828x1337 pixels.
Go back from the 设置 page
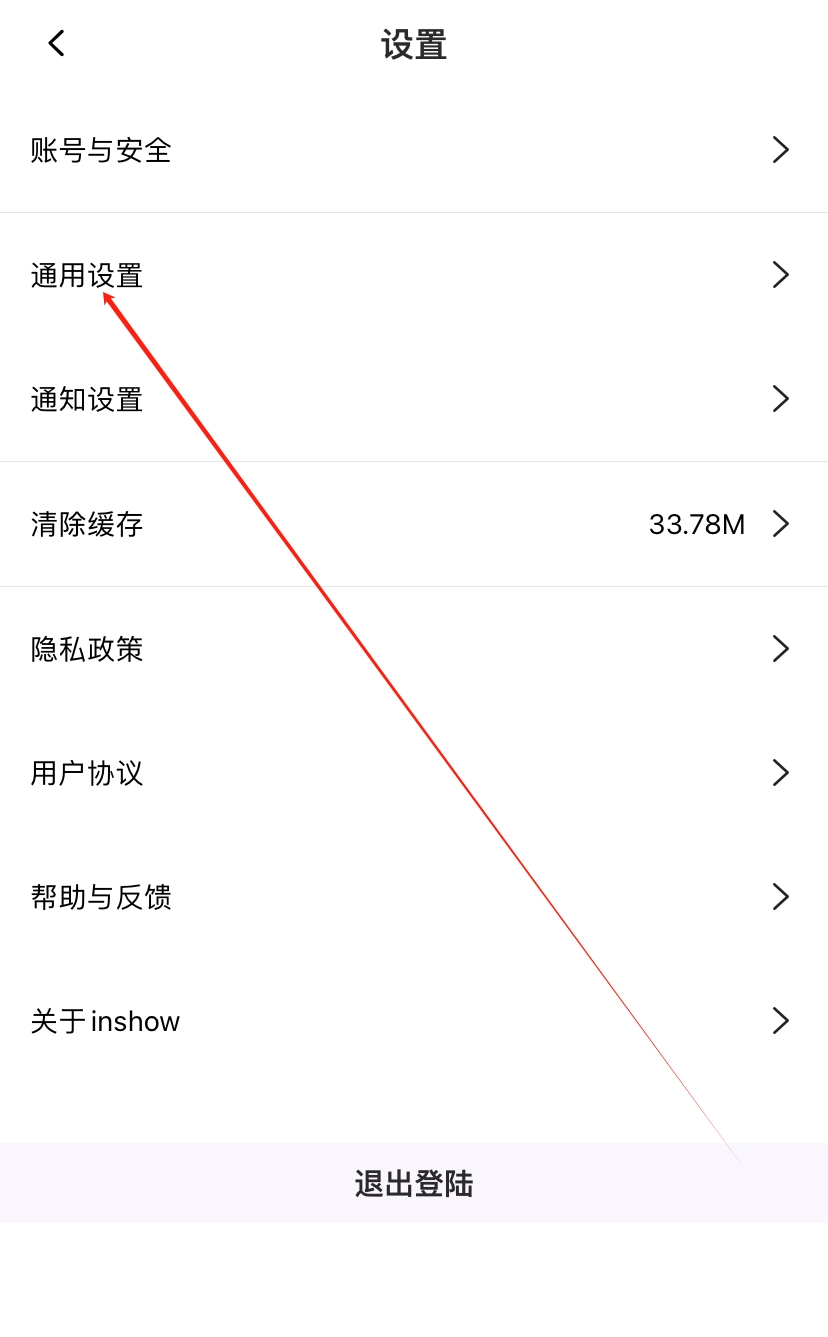(x=56, y=43)
